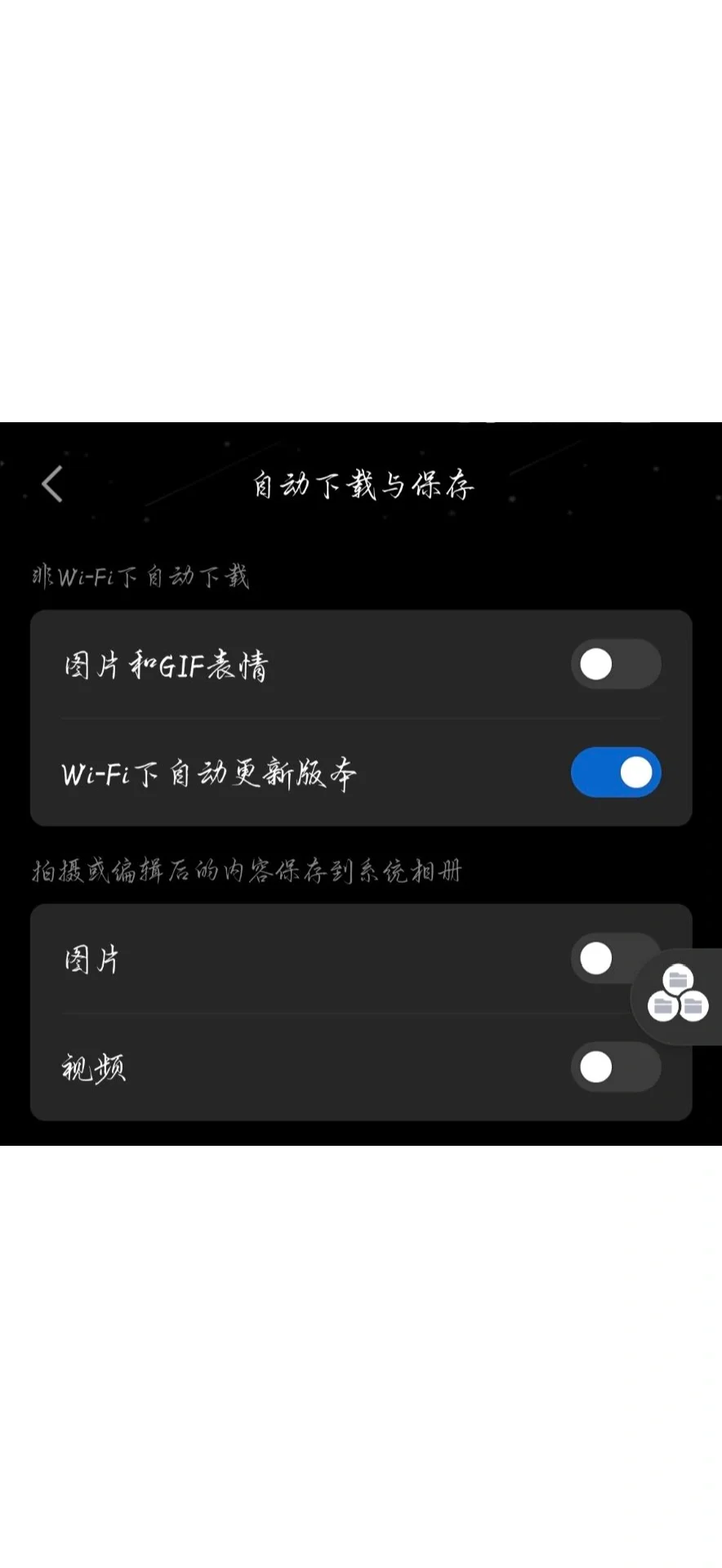Enable 图片和GIF表情 auto download
This screenshot has width=722, height=1568.
(617, 664)
